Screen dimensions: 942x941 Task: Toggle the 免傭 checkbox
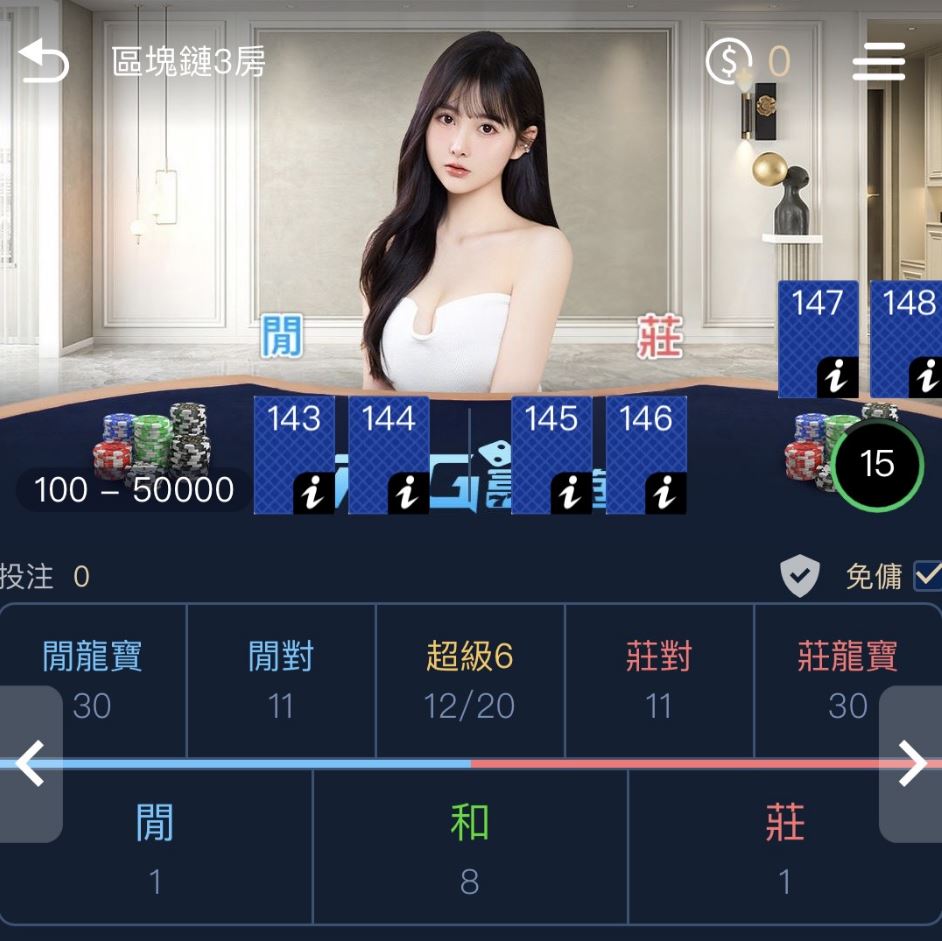click(928, 575)
